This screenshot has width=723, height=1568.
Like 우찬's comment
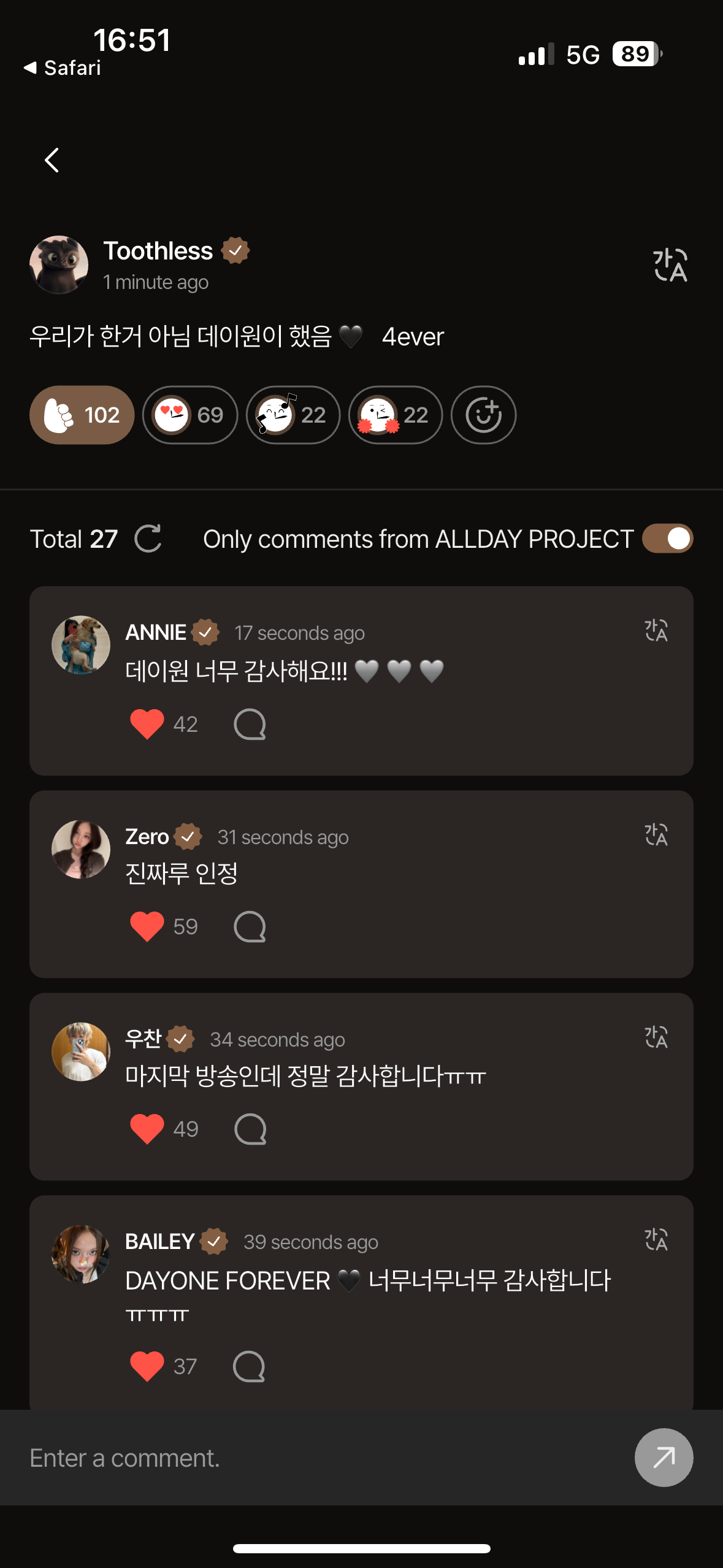click(147, 1129)
